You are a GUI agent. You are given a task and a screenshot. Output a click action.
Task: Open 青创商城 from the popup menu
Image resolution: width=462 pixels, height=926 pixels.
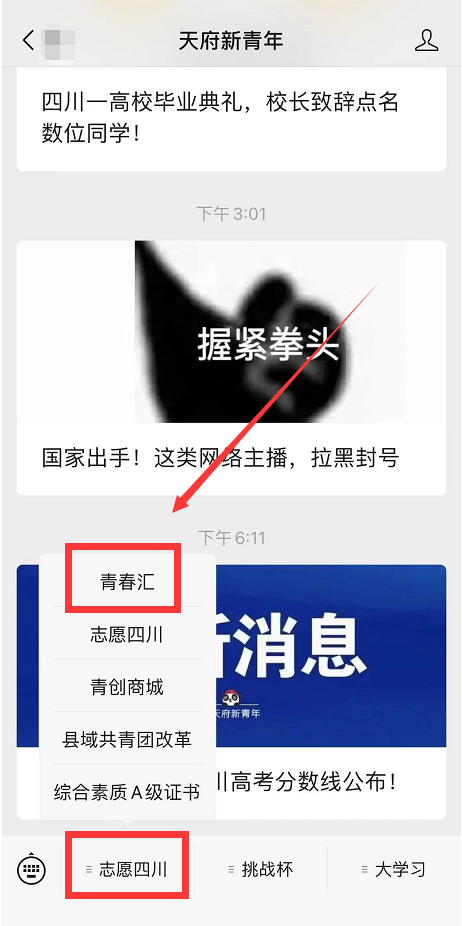tap(127, 686)
